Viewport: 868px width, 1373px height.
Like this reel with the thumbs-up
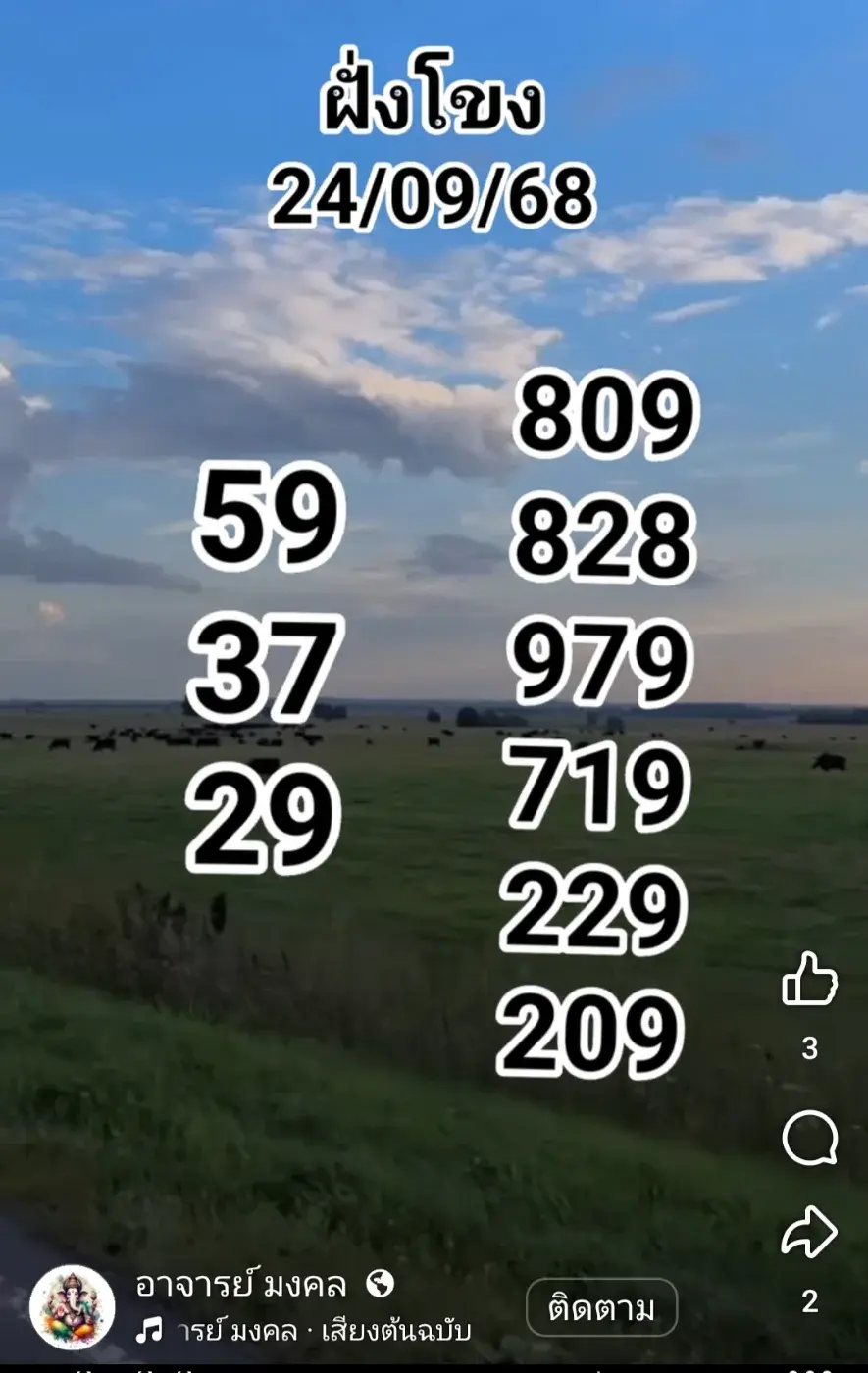[x=809, y=979]
